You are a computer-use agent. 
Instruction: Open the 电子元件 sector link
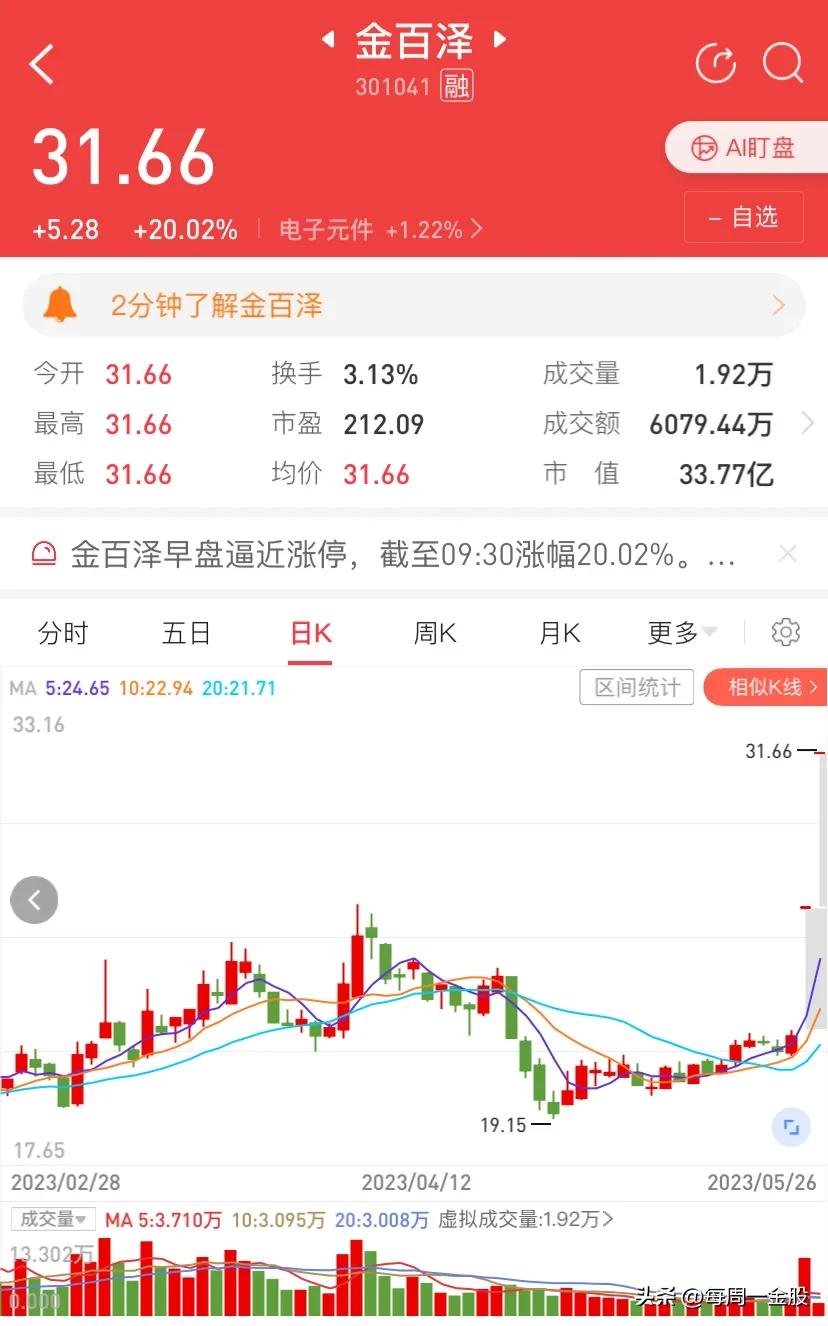(326, 229)
